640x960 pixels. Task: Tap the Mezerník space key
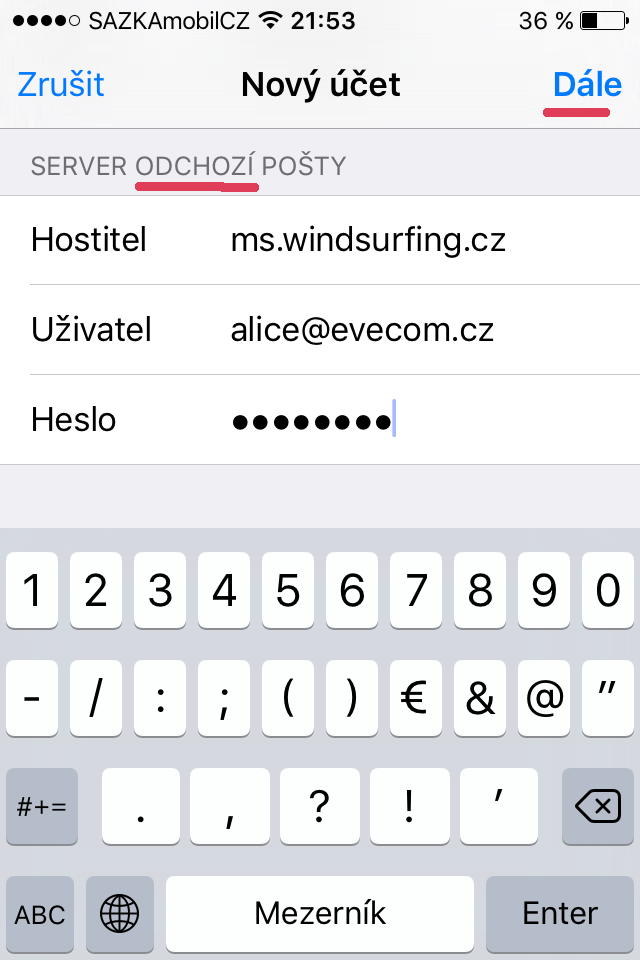320,913
